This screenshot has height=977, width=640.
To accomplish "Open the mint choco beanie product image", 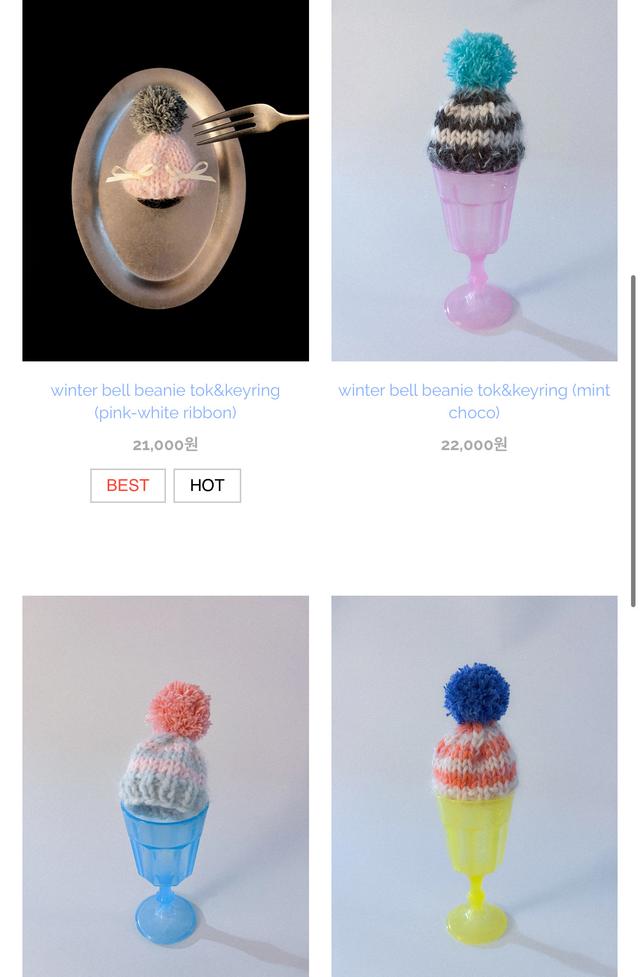I will (x=474, y=180).
